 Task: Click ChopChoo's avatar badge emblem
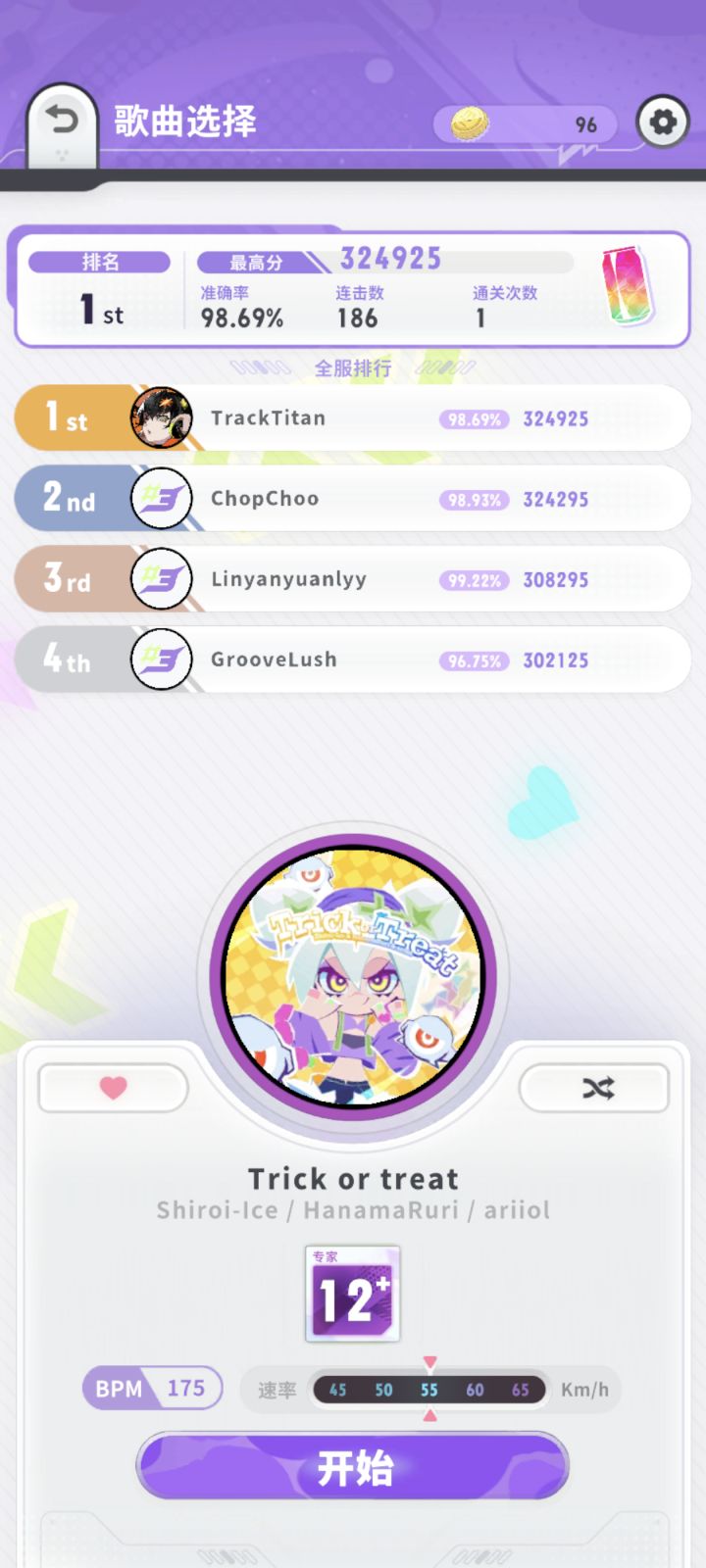coord(162,498)
